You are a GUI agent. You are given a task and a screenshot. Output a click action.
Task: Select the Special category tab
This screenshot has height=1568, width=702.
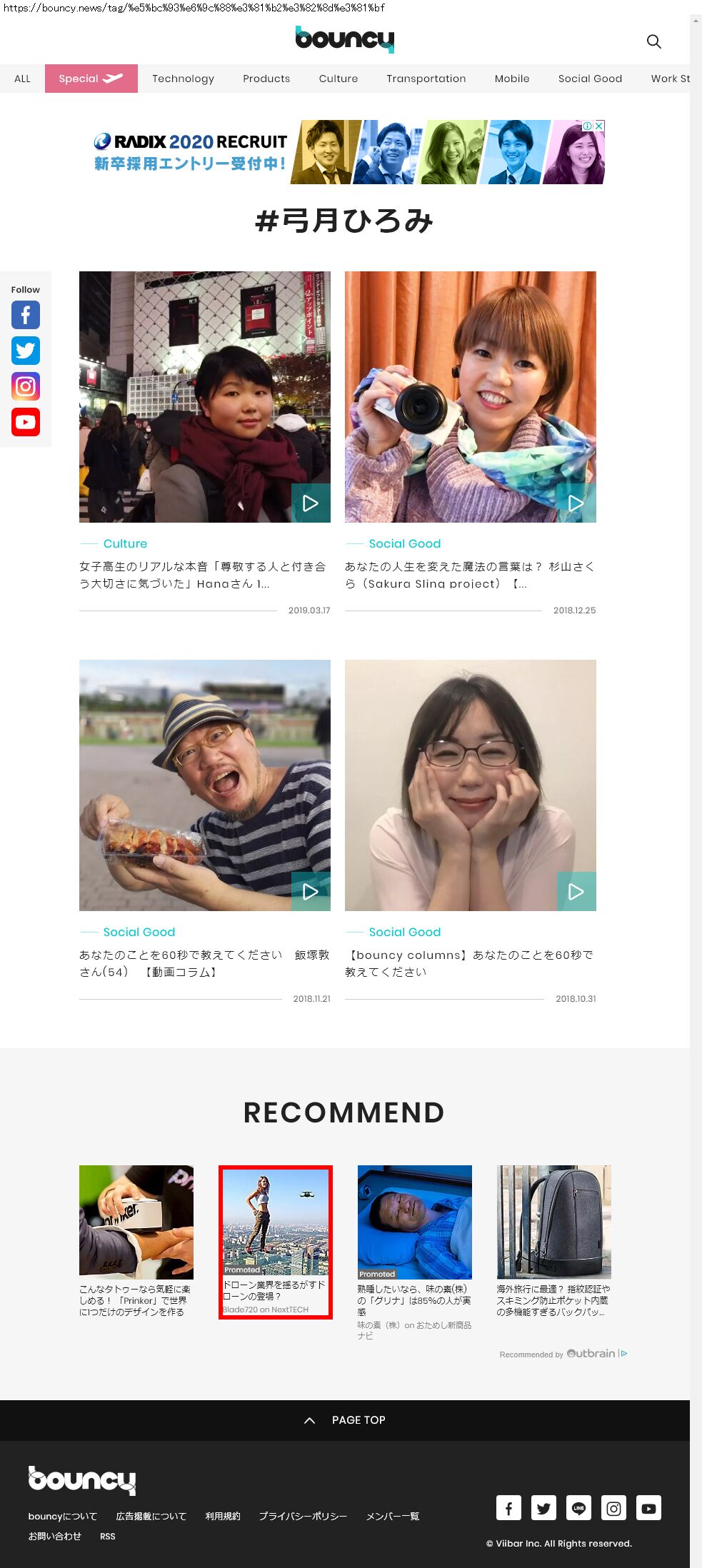[x=91, y=79]
